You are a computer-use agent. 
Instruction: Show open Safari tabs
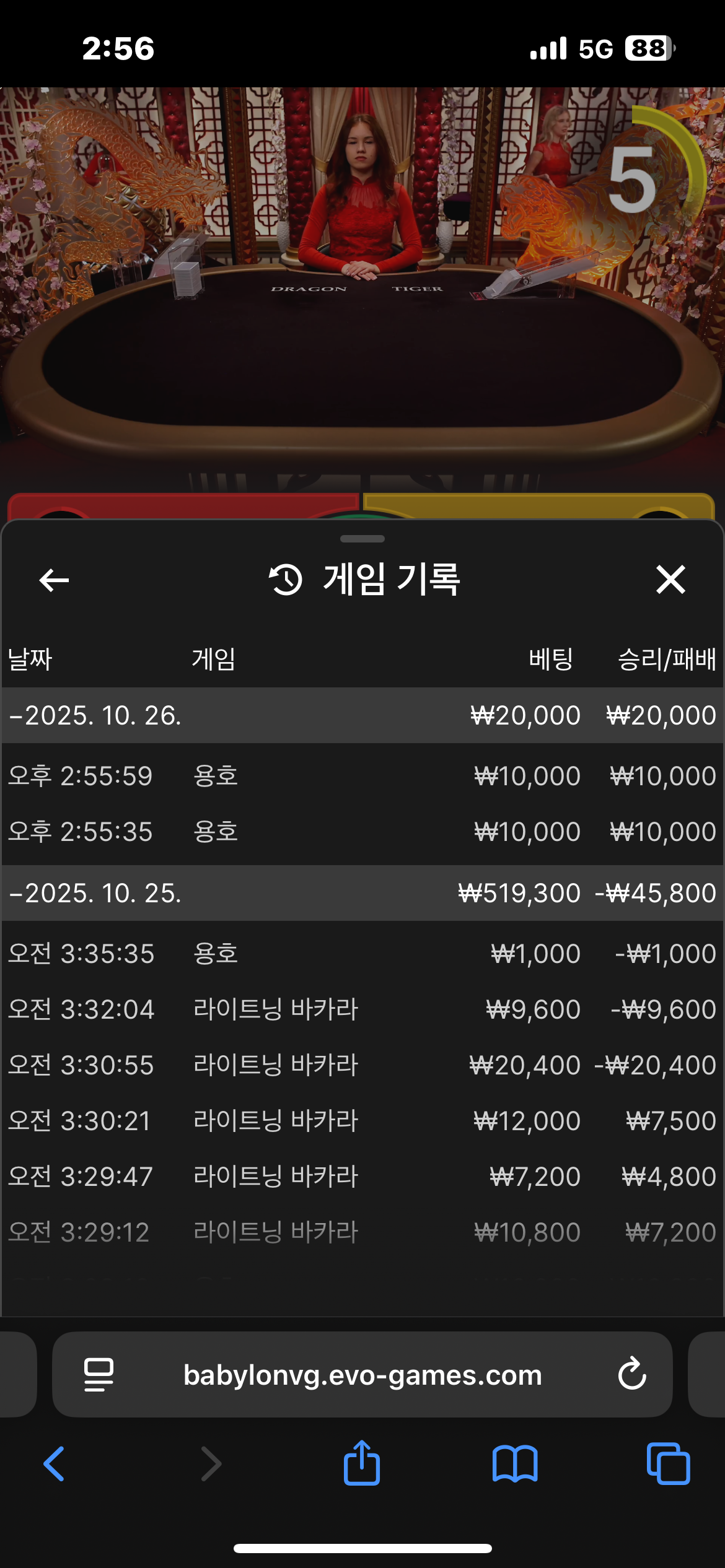[668, 1464]
